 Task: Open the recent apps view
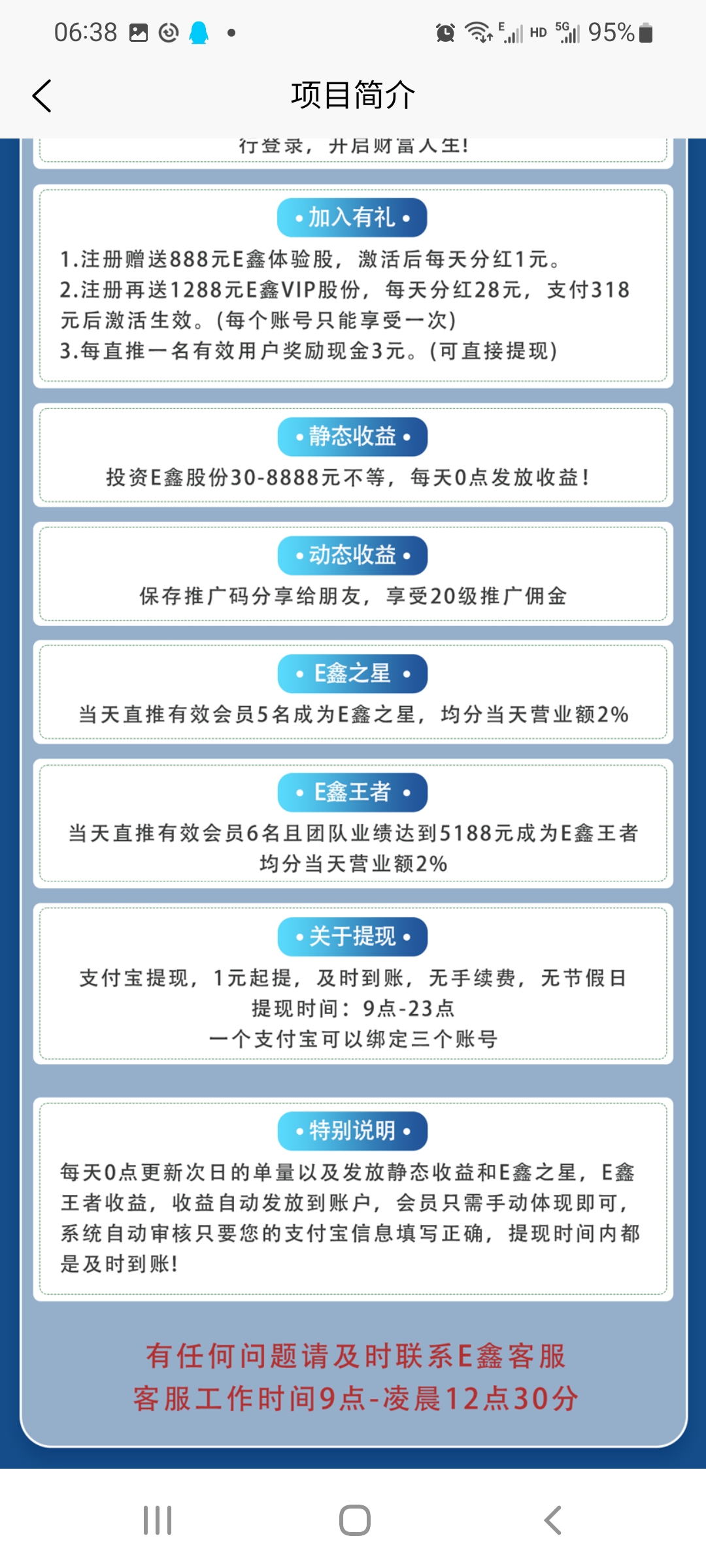[158, 1520]
